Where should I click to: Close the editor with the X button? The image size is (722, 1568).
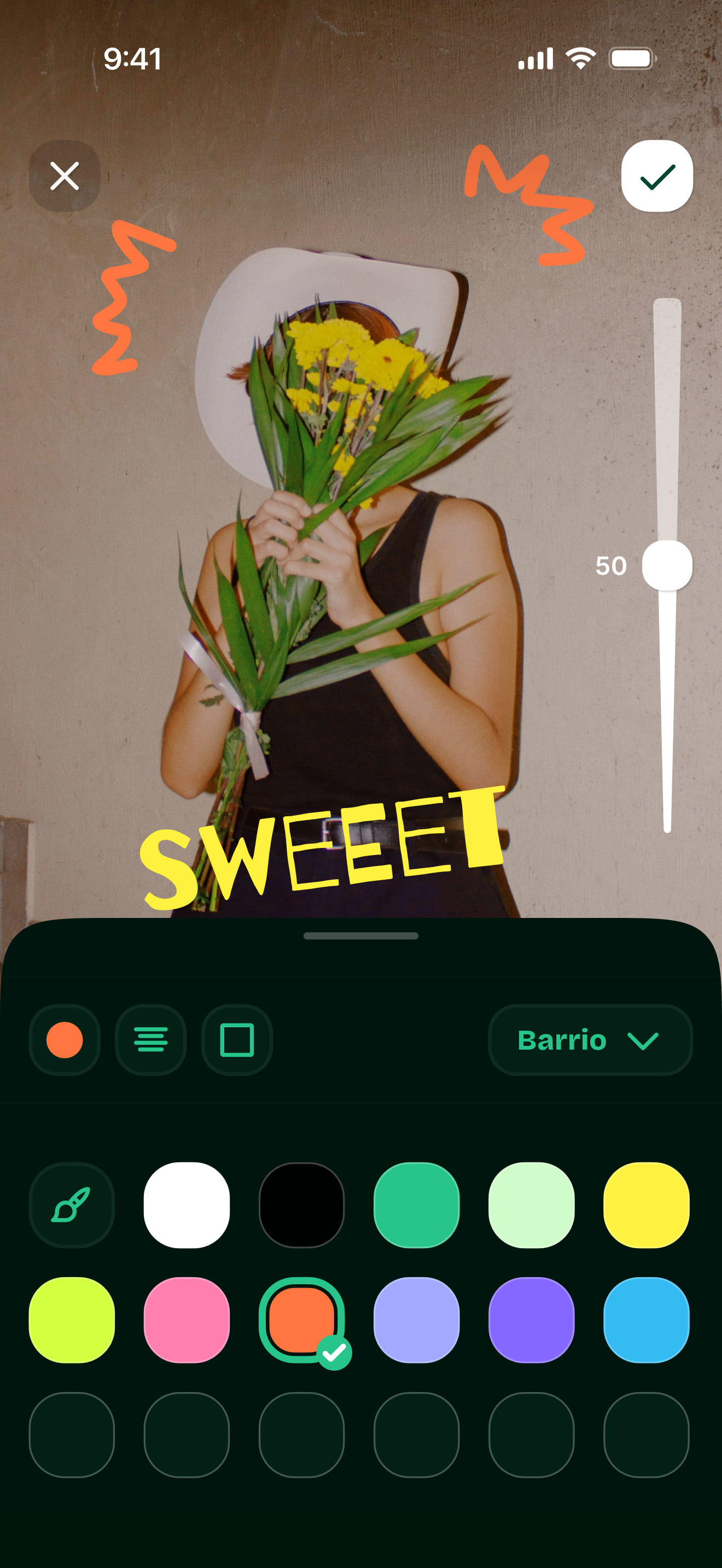click(x=65, y=176)
